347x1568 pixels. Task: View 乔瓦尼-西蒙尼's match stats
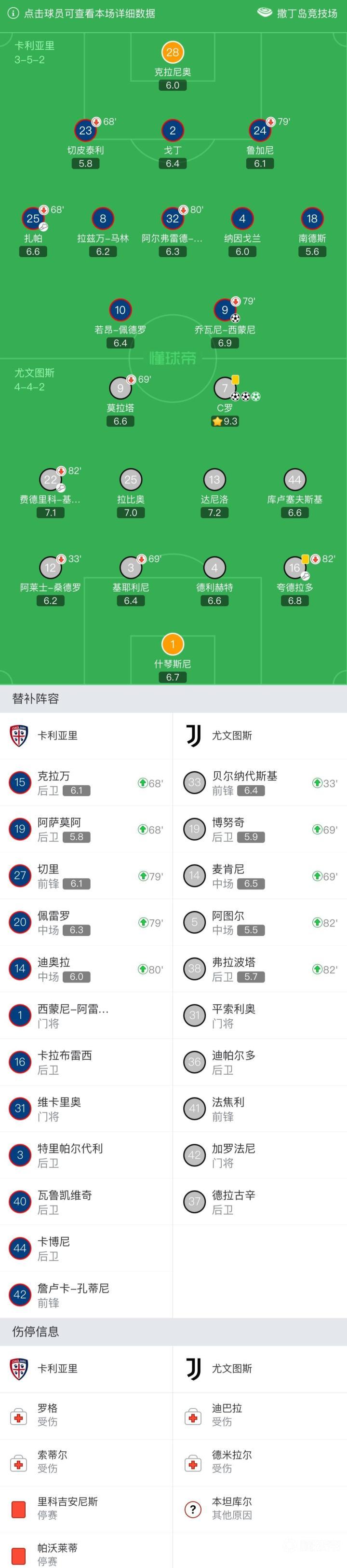coord(225,310)
